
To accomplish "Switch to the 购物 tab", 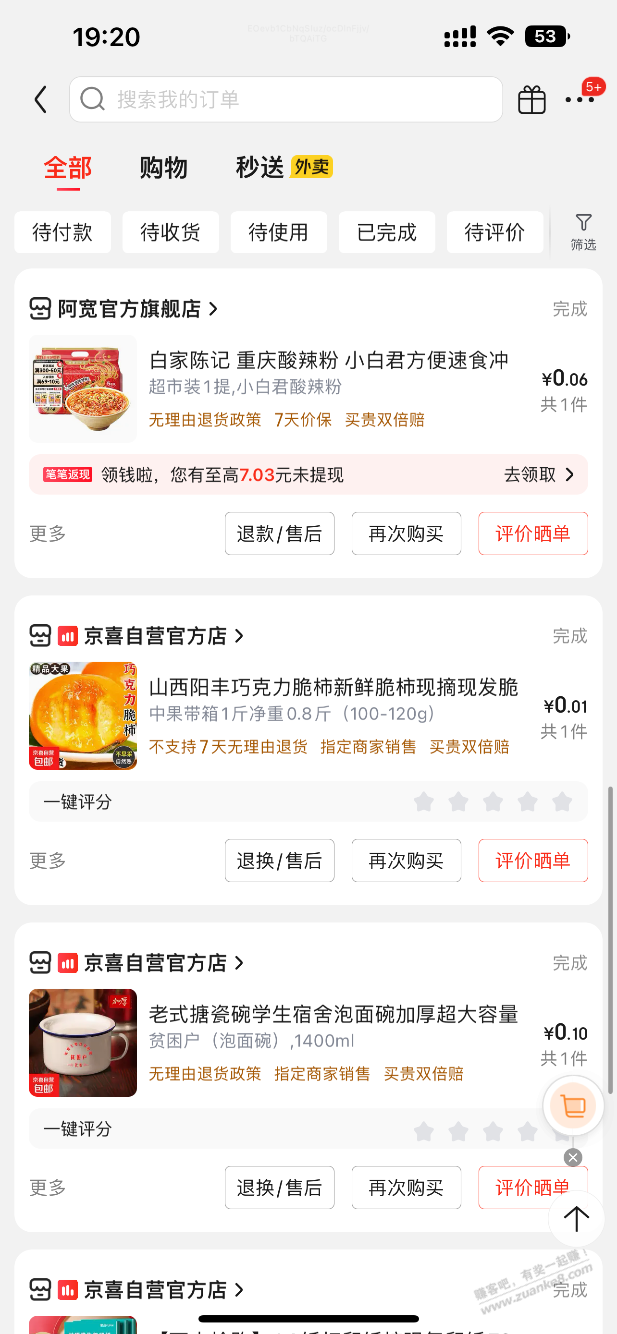I will click(x=164, y=167).
